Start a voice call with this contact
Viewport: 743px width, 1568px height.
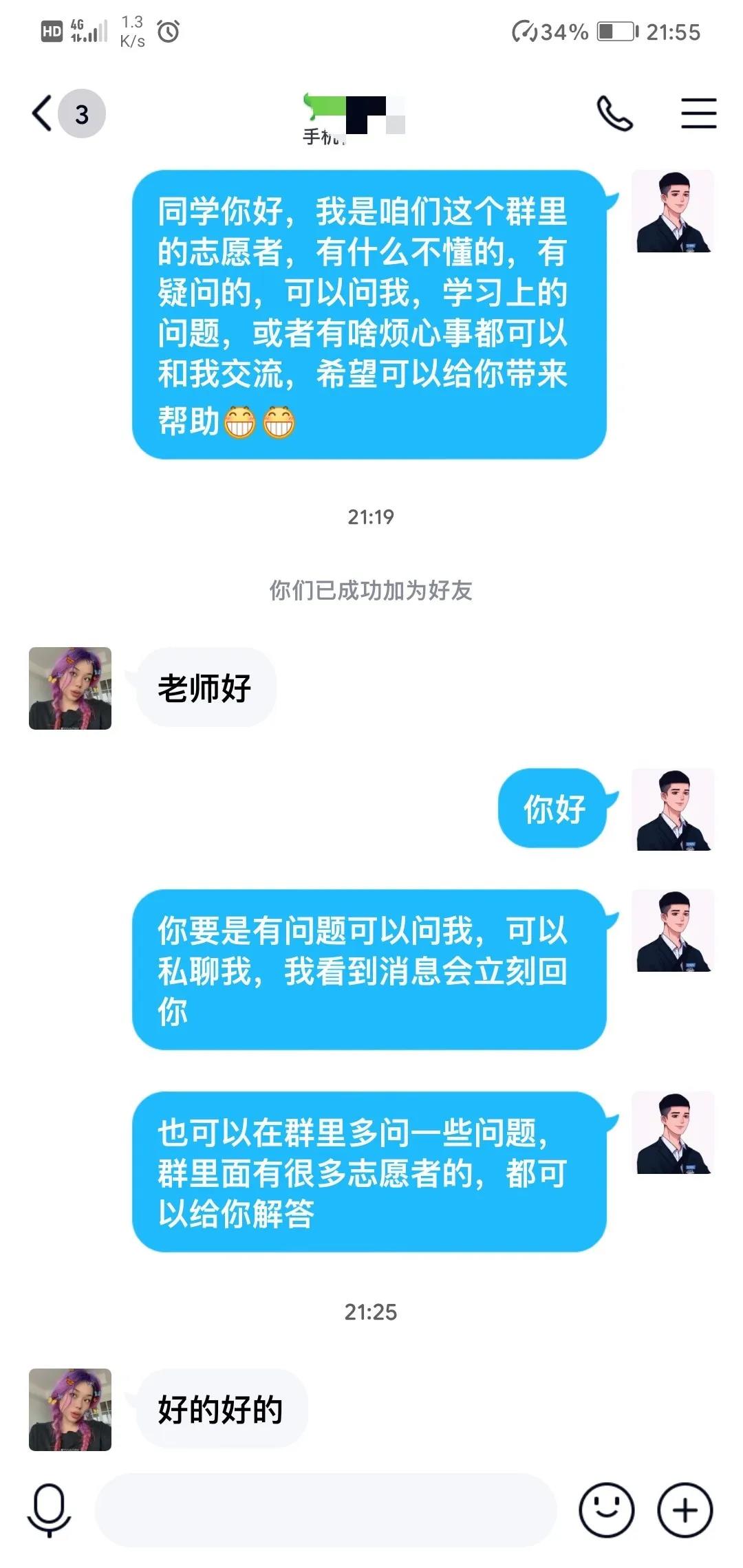614,113
